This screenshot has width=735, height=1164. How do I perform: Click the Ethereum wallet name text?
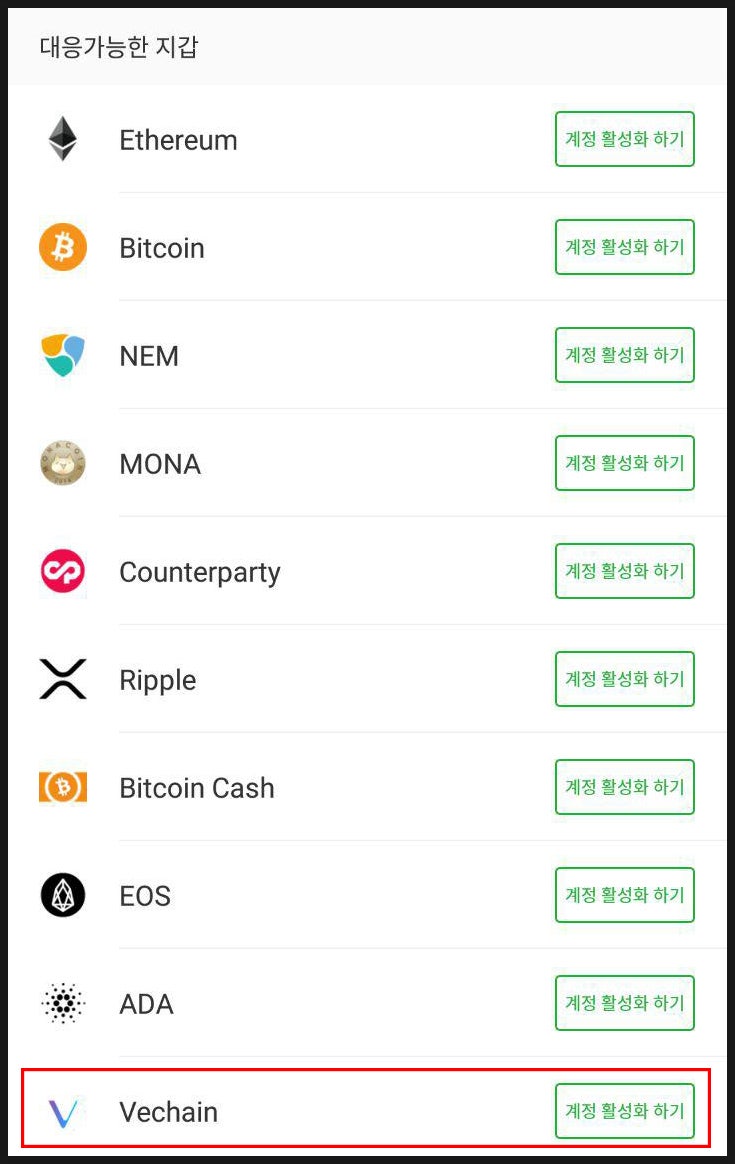click(178, 139)
